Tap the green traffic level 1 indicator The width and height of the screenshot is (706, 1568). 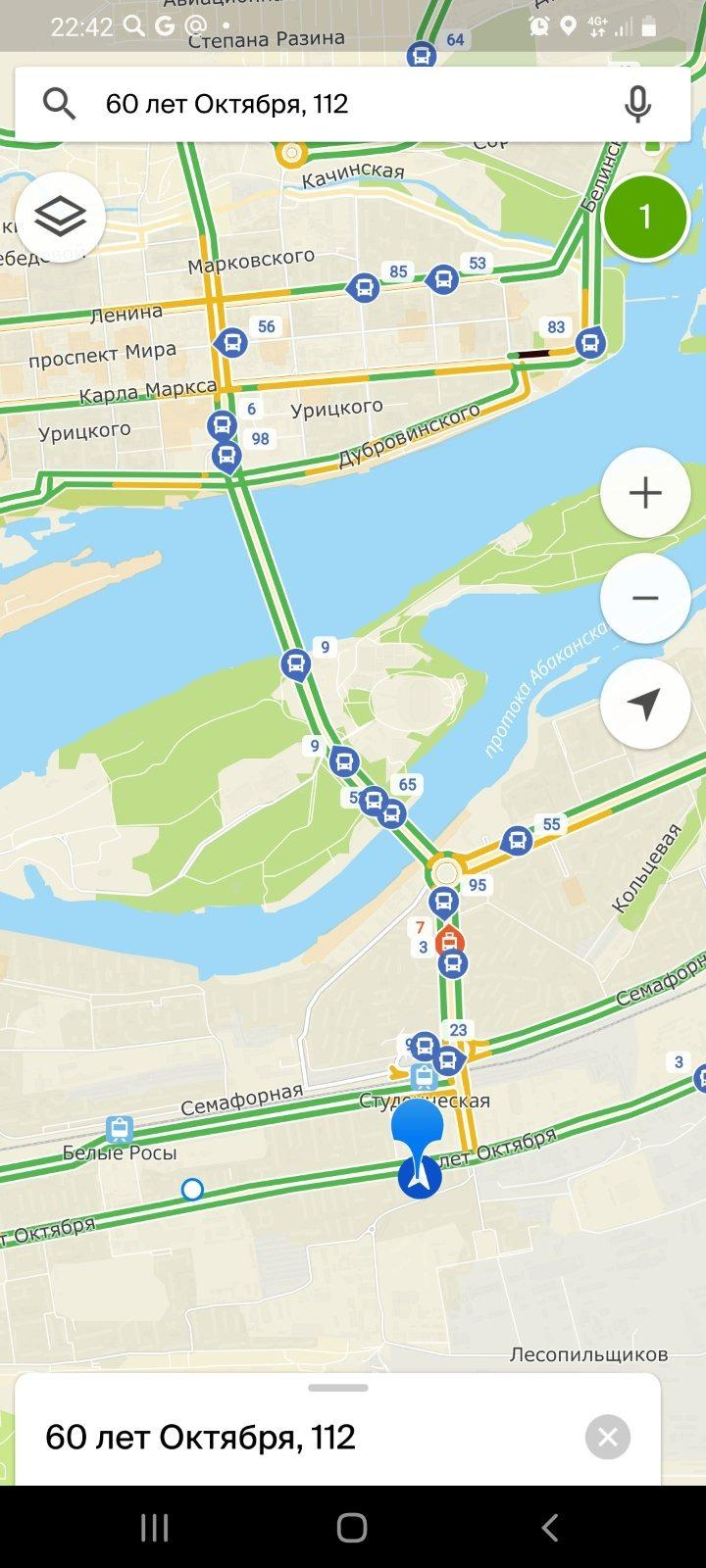(645, 217)
